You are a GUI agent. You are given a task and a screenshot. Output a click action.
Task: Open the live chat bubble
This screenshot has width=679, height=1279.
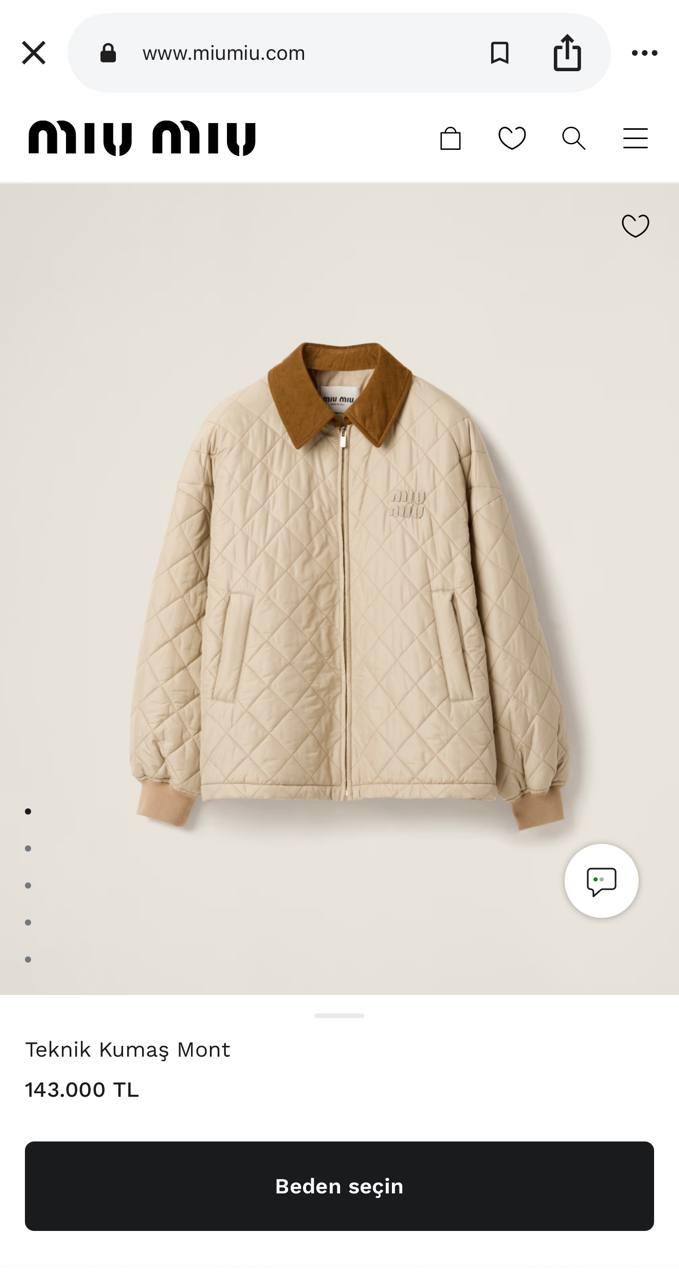[x=601, y=881]
